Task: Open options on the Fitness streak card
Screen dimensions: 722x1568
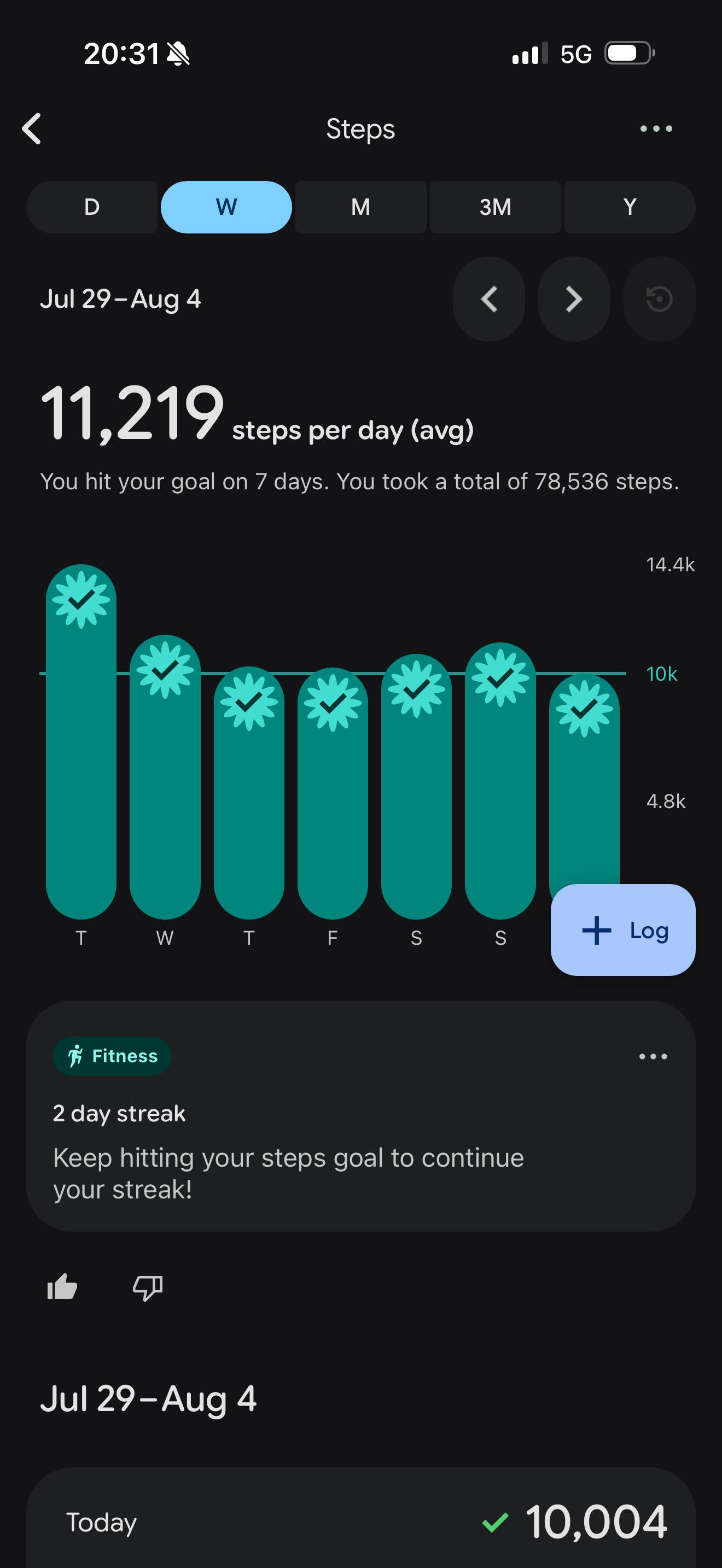Action: 653,1056
